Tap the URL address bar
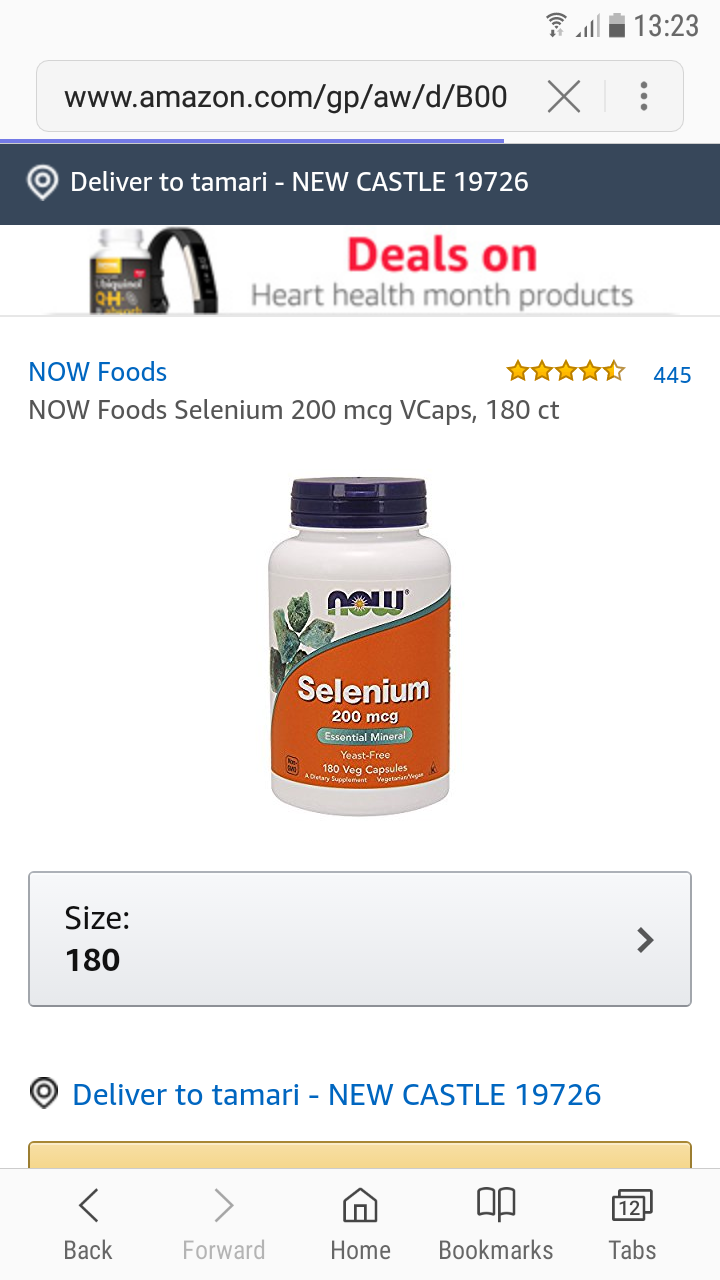Viewport: 720px width, 1280px height. click(285, 97)
